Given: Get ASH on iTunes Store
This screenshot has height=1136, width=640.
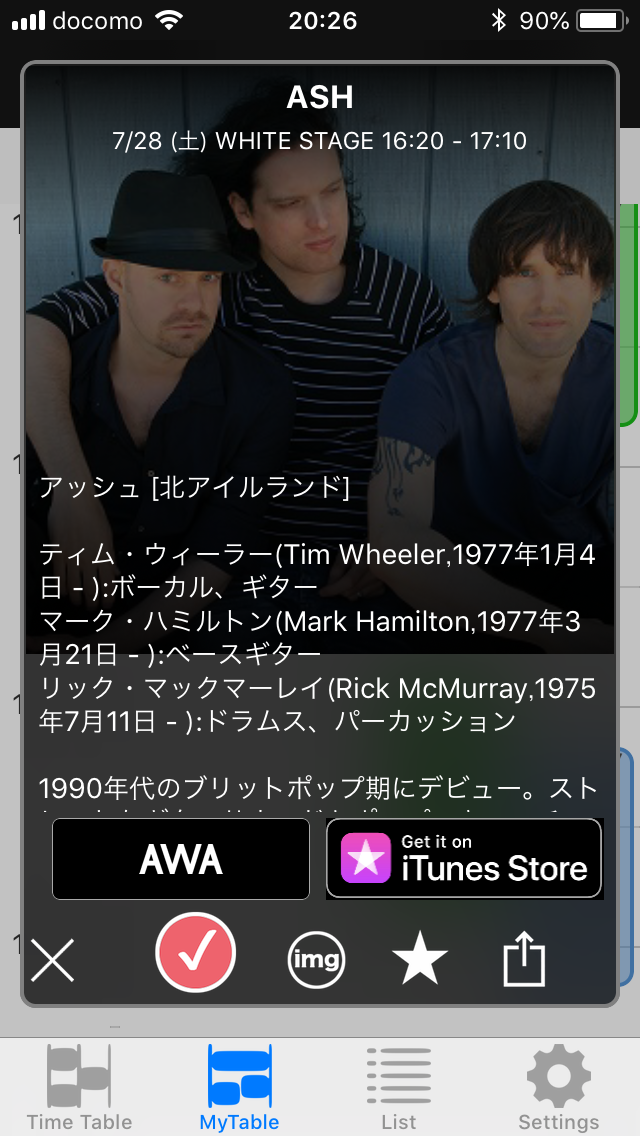Looking at the screenshot, I should click(464, 859).
